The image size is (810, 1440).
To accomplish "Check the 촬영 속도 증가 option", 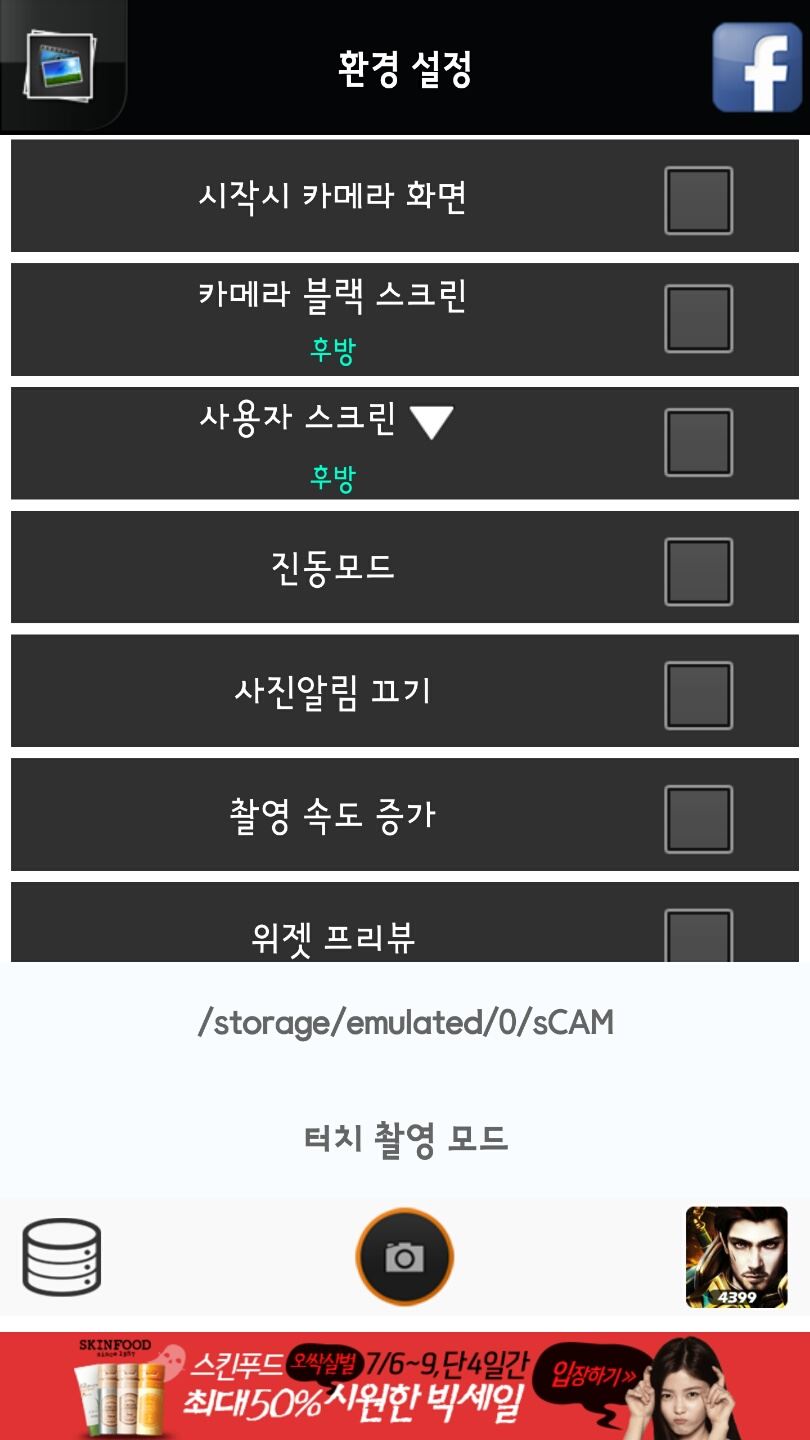I will point(698,819).
